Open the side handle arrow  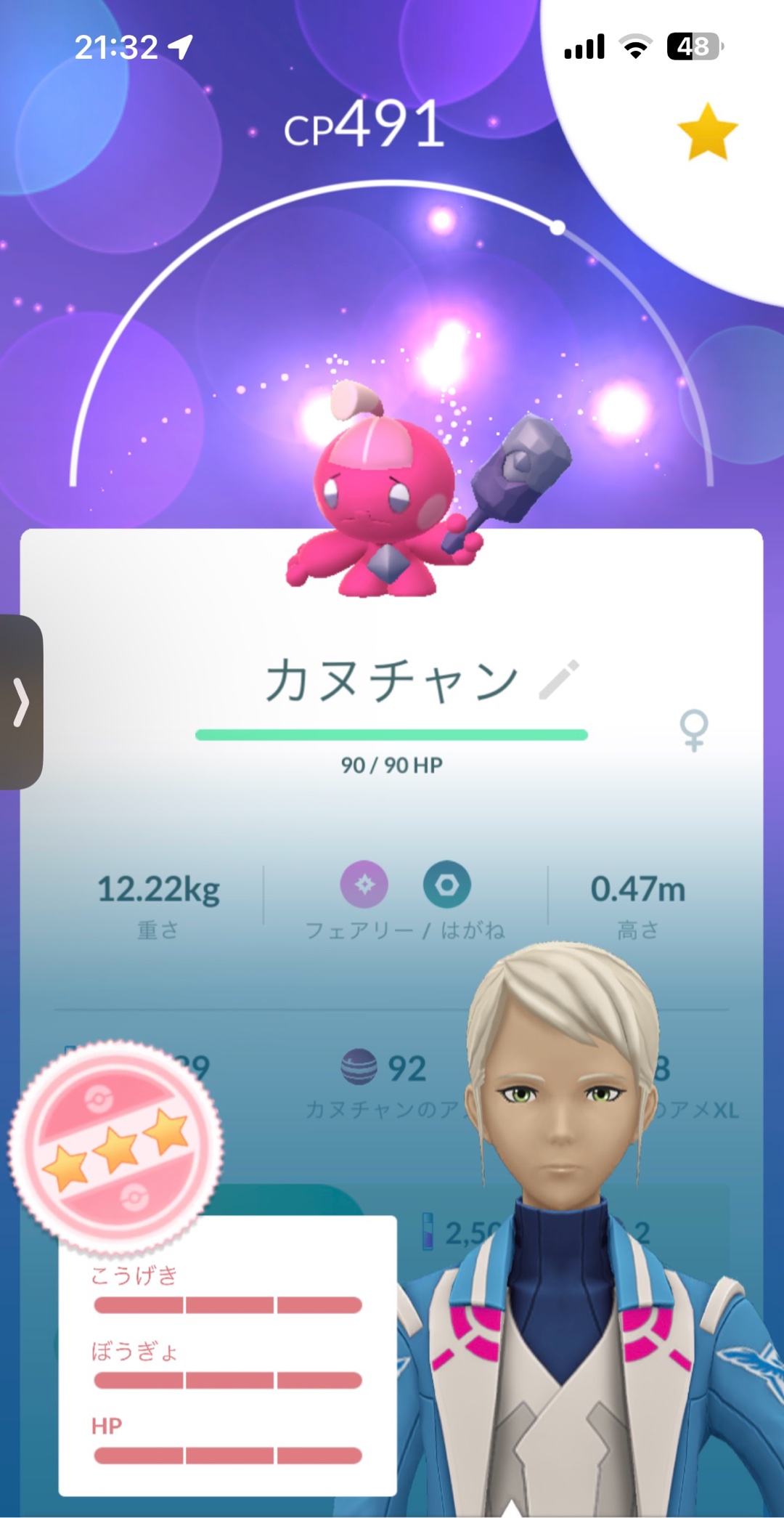point(20,702)
